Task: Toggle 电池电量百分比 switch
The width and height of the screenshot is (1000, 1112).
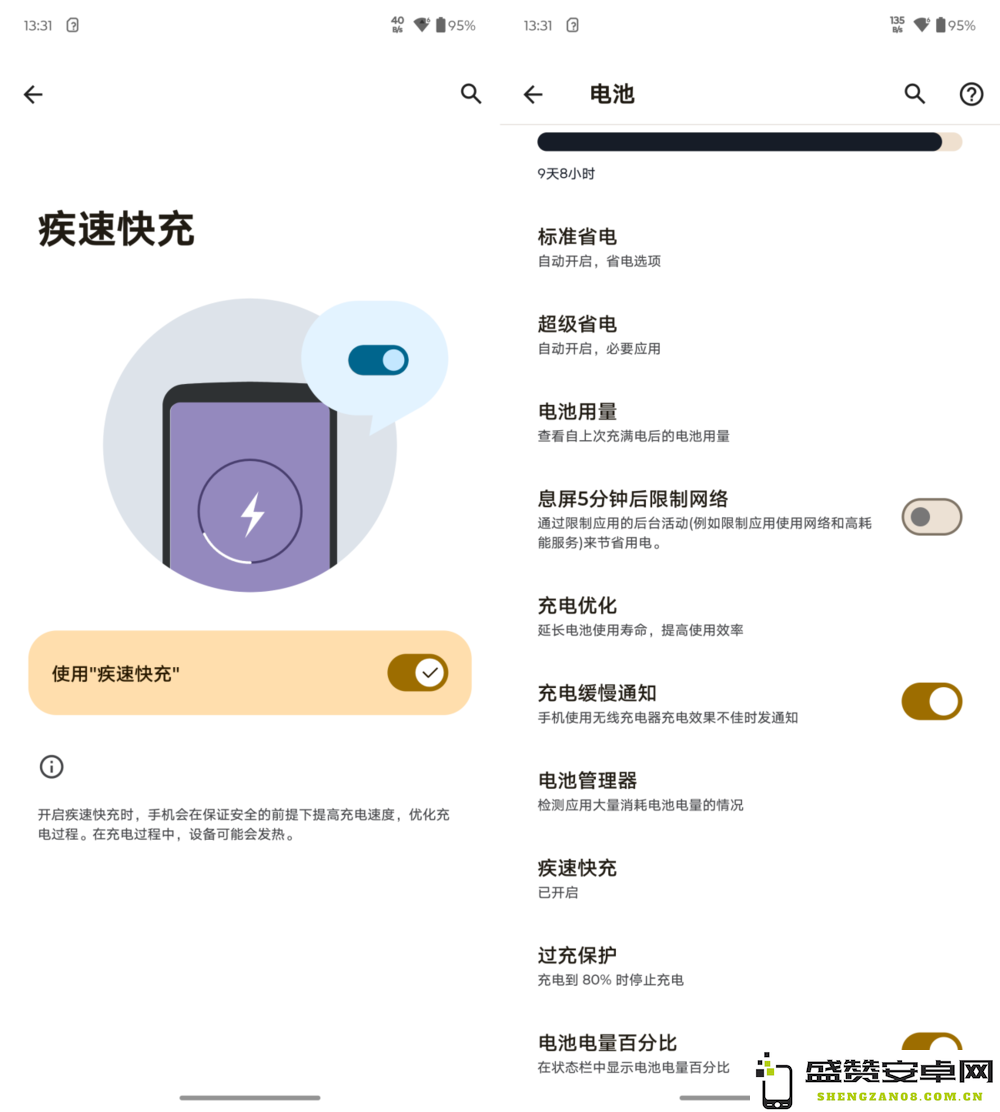Action: (x=931, y=1045)
